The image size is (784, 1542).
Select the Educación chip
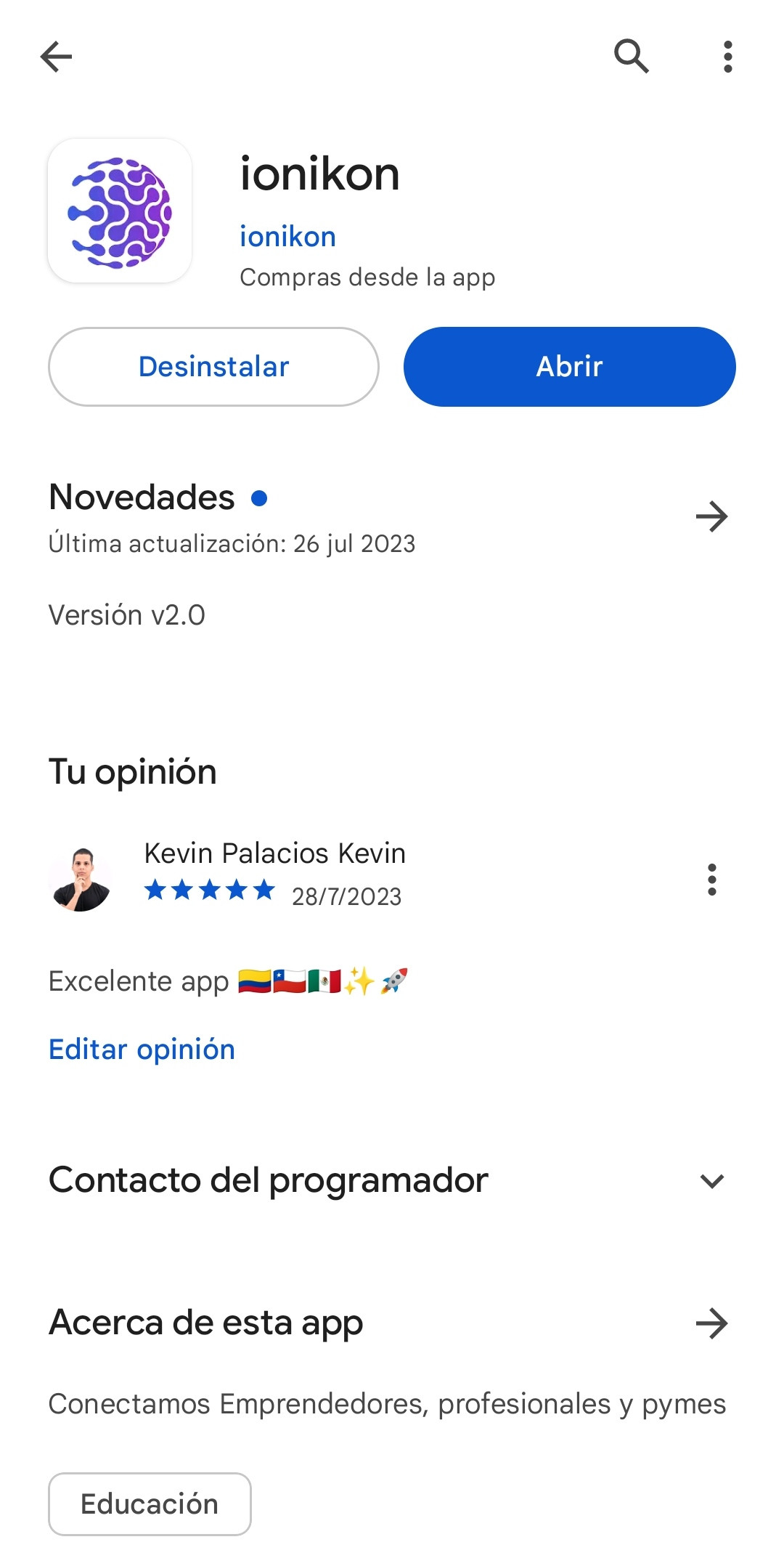(x=150, y=1504)
